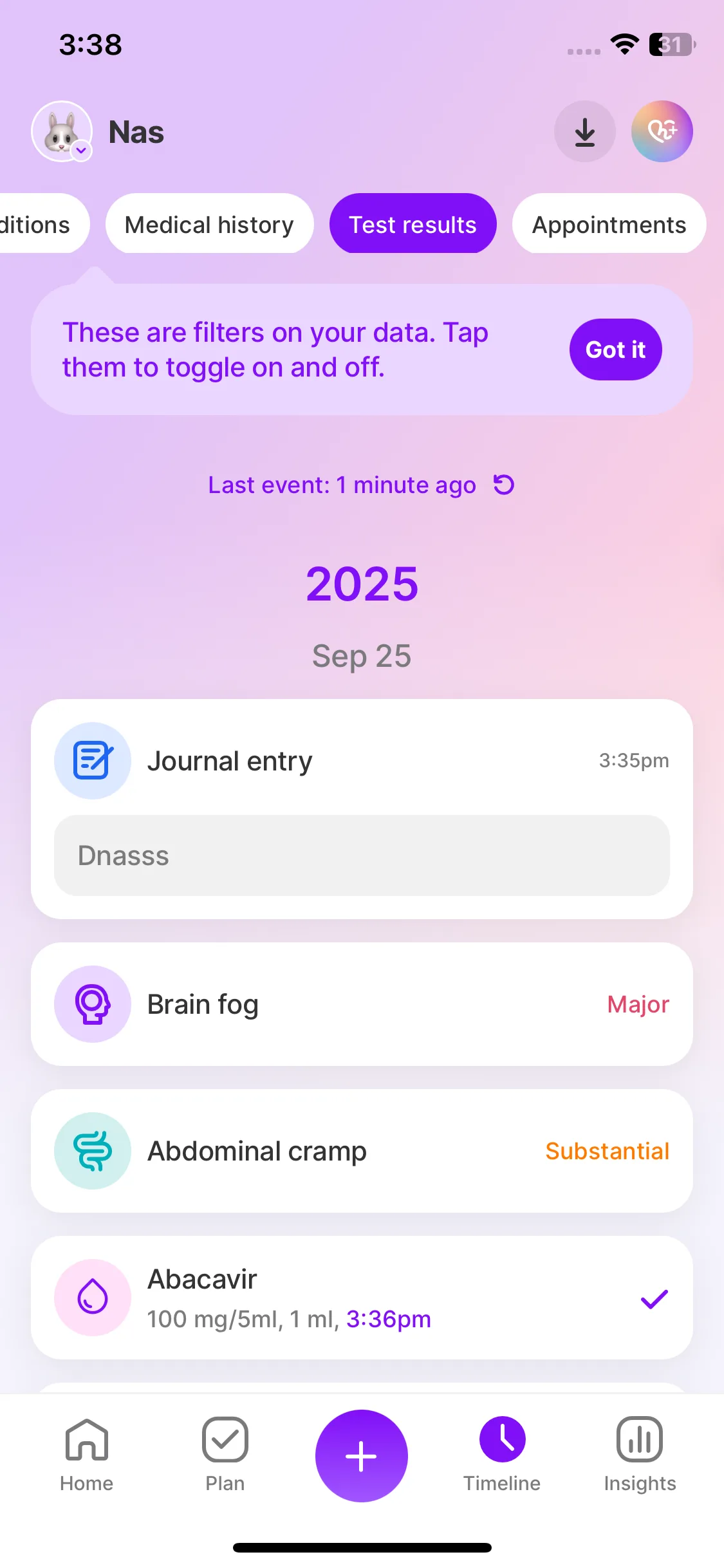View the Brain fog entry

tap(362, 1004)
